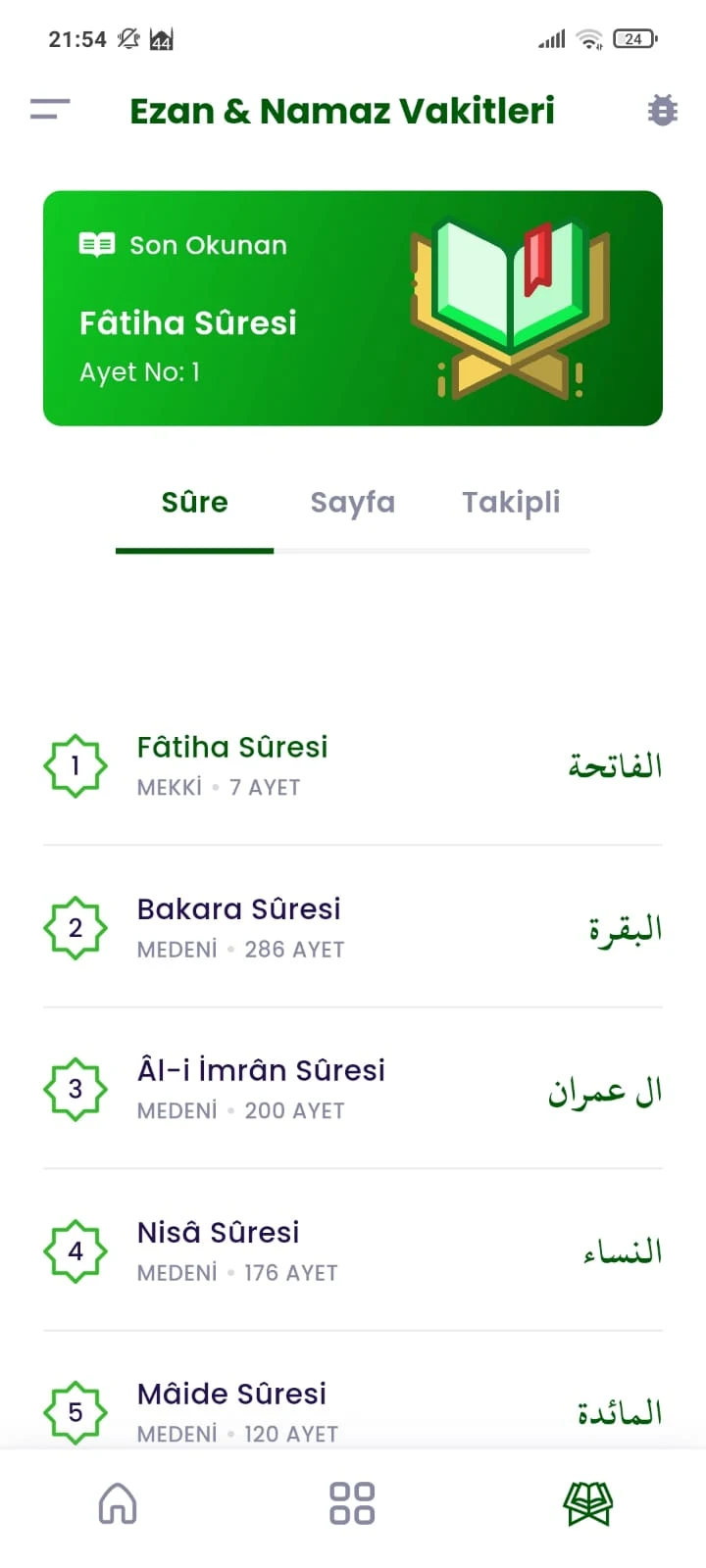706x1568 pixels.
Task: Open Bakara Sûresi
Action: pyautogui.click(x=353, y=927)
